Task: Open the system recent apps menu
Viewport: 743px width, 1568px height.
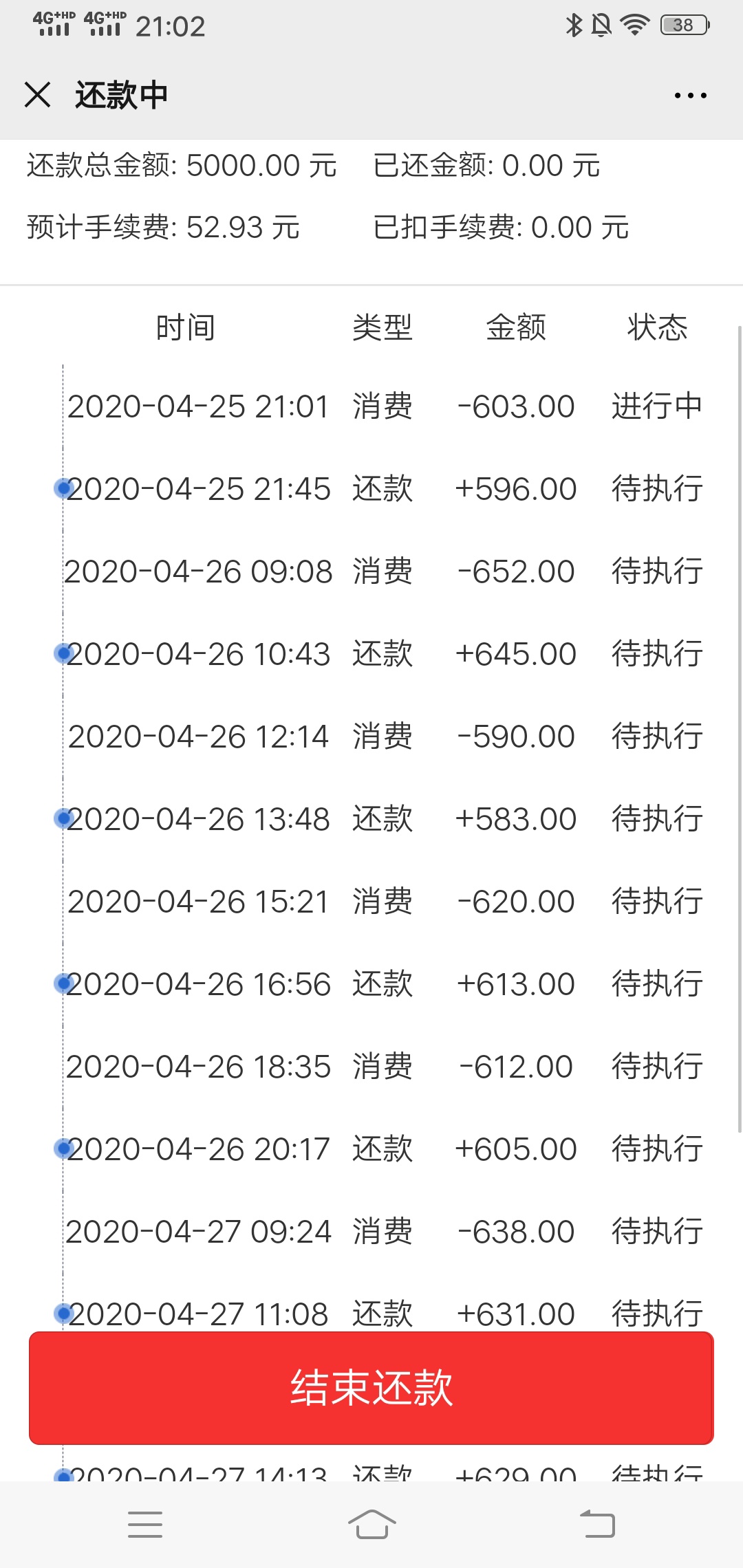Action: [x=145, y=1524]
